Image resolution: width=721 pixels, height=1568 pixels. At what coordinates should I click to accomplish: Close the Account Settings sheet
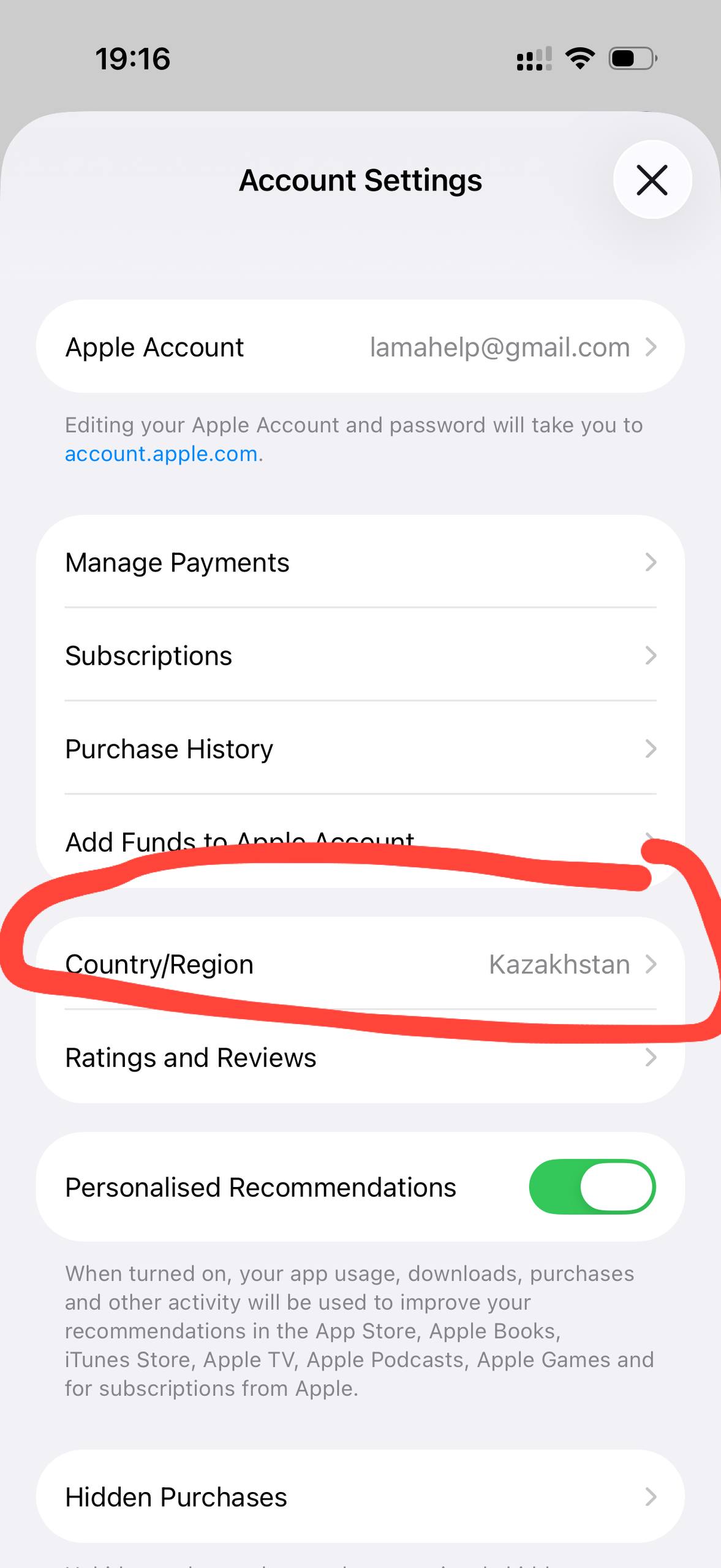click(x=652, y=180)
